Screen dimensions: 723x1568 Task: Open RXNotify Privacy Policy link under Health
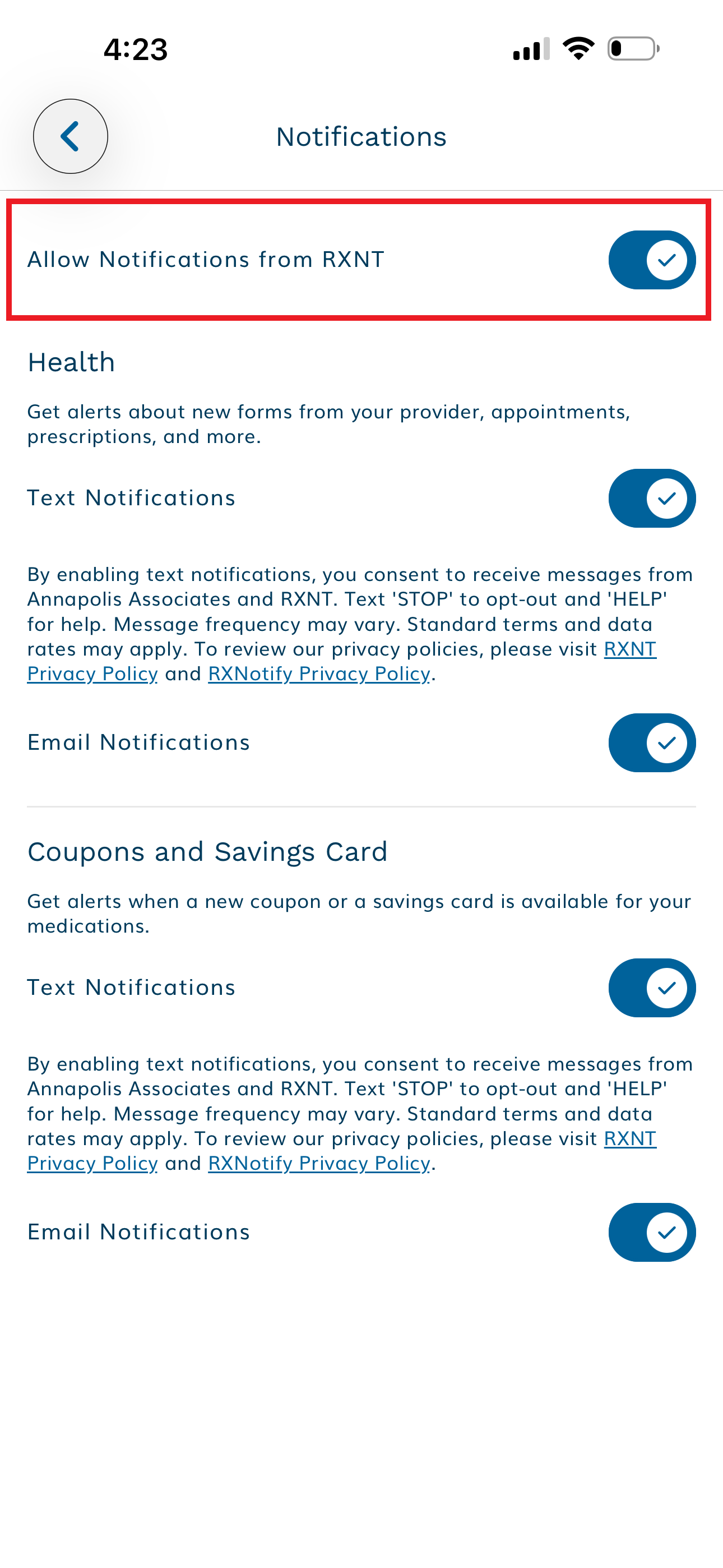(319, 674)
